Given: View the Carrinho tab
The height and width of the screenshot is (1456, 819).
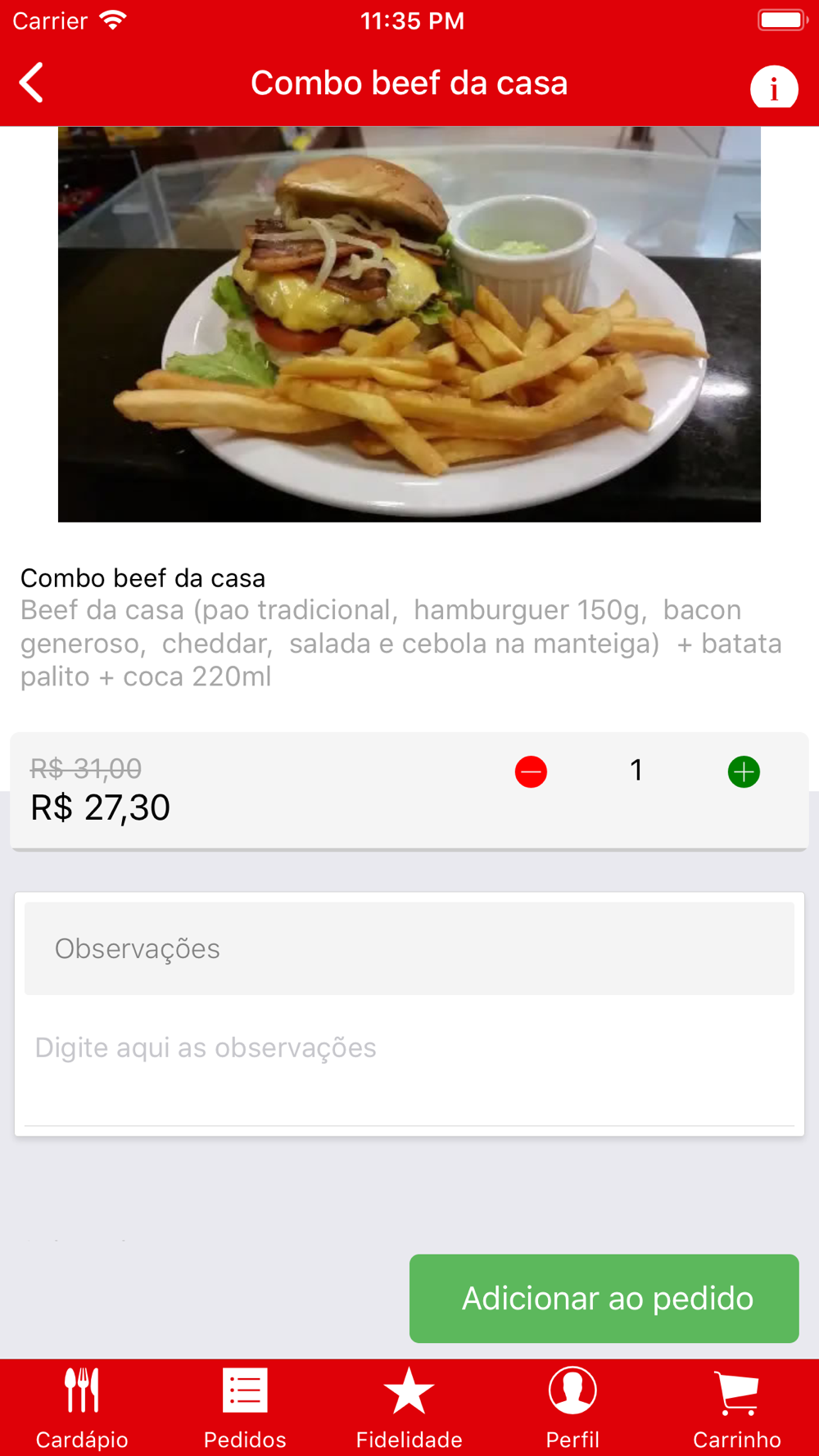Looking at the screenshot, I should coord(737,1409).
